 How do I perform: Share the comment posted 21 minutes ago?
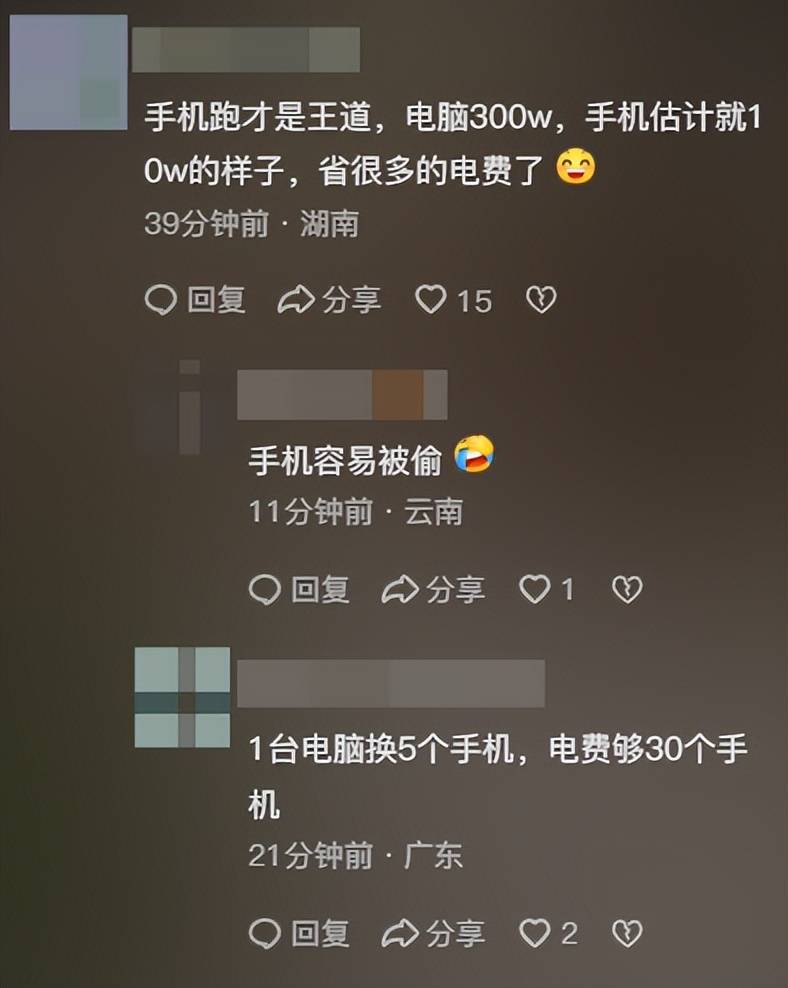(x=433, y=934)
